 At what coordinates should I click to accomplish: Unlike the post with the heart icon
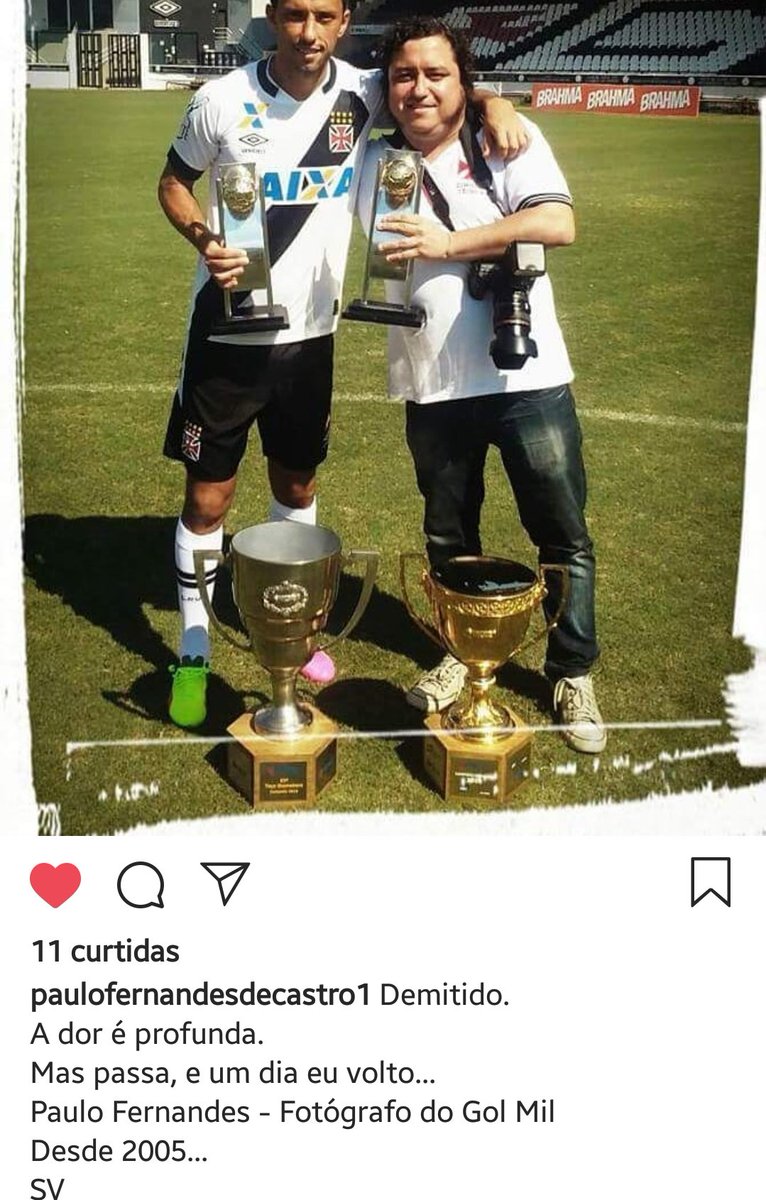pyautogui.click(x=55, y=884)
